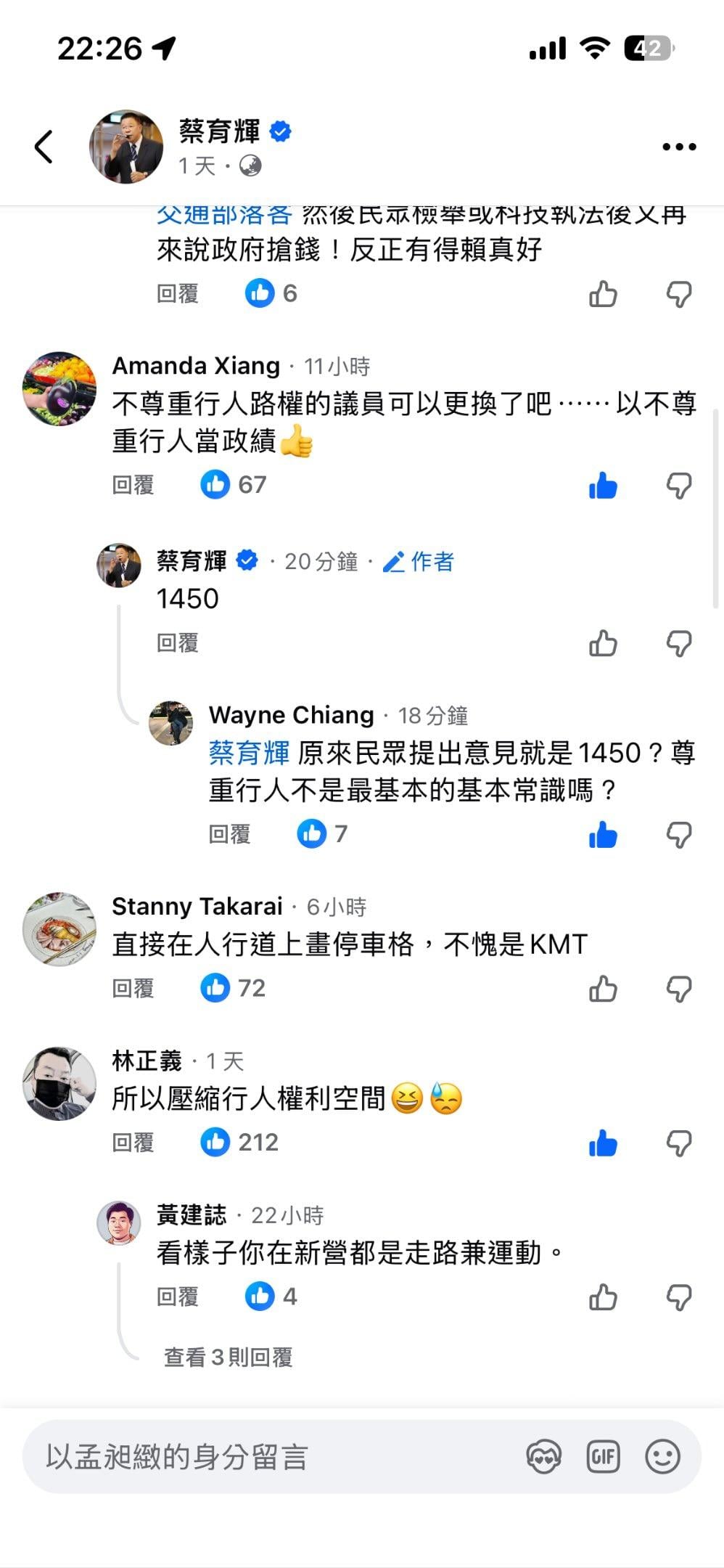The width and height of the screenshot is (724, 1568).
Task: Reply to Amanda Xiang's comment
Action: (x=133, y=485)
